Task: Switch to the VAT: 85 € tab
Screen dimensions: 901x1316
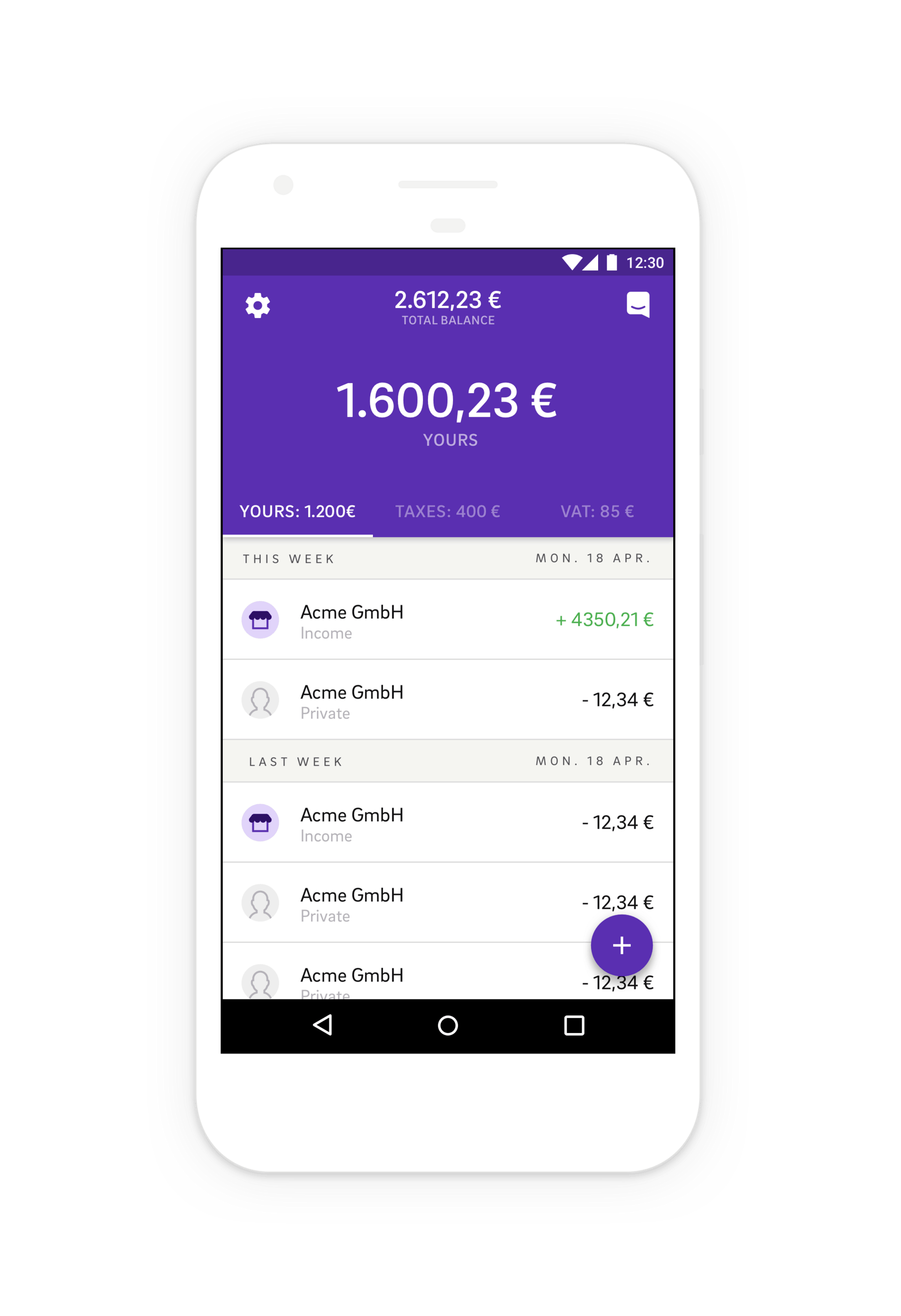Action: pos(597,511)
